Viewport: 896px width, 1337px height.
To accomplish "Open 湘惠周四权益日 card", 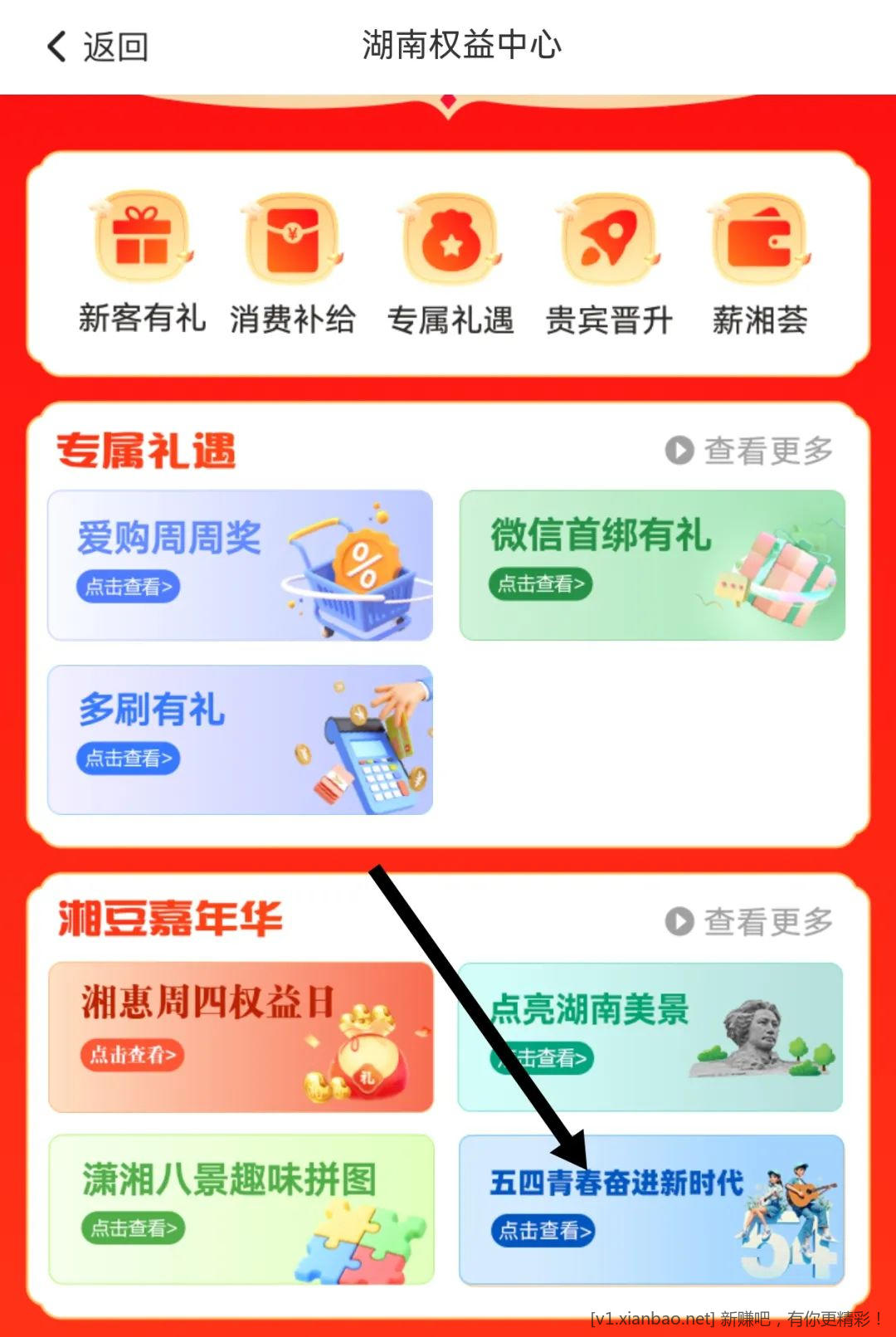I will tap(241, 1037).
